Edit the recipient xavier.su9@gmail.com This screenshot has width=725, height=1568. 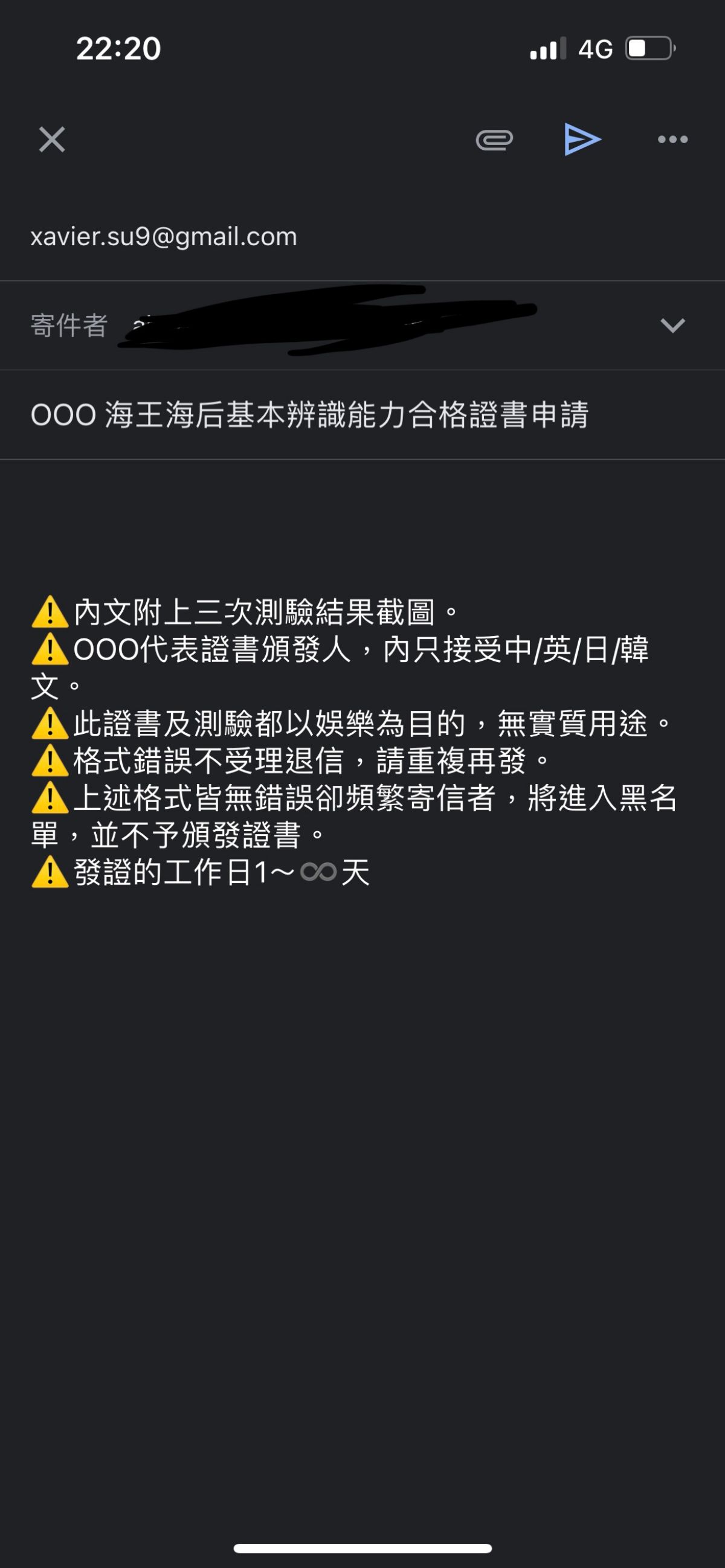(164, 237)
